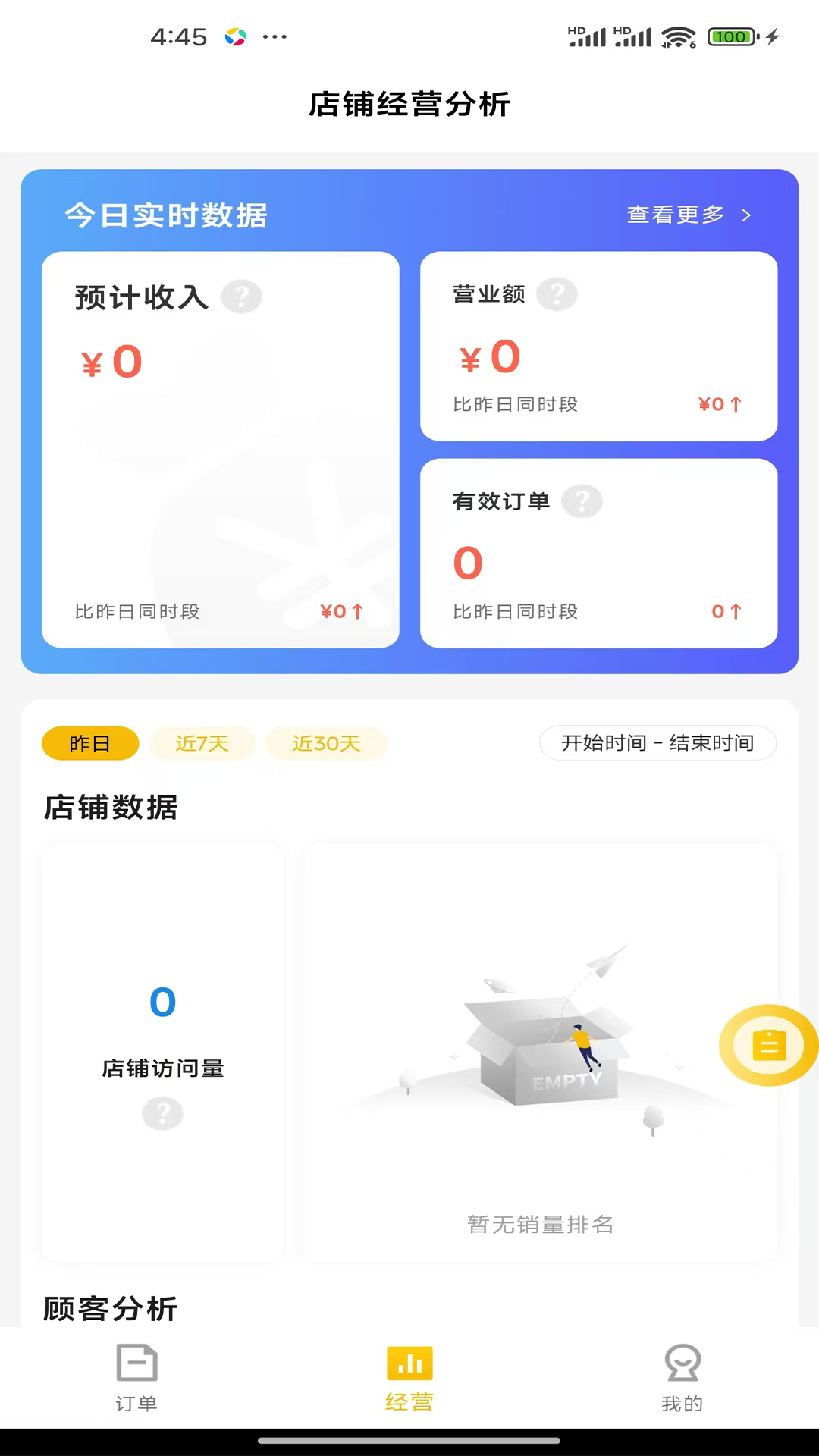This screenshot has width=819, height=1456.
Task: Select the 我的 profile icon
Action: [x=682, y=1362]
